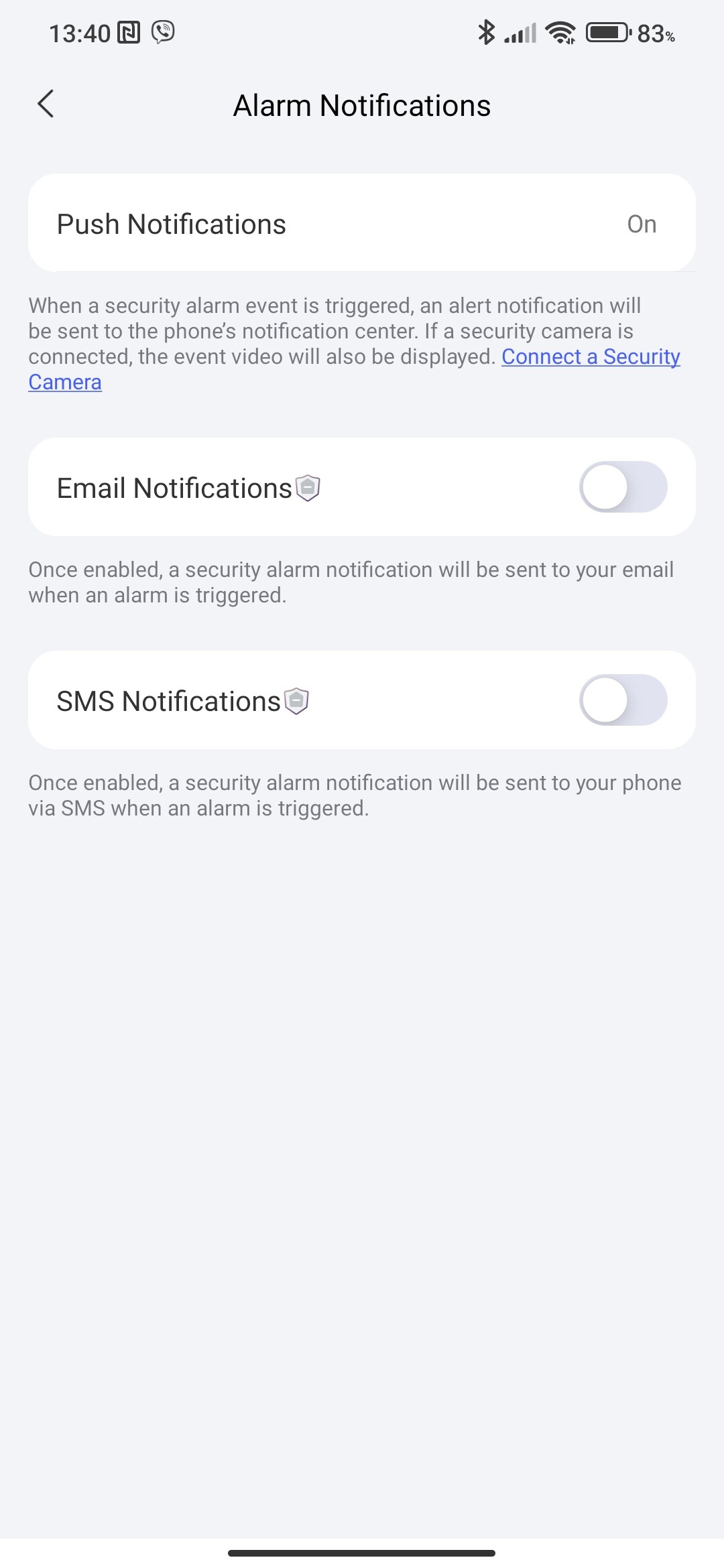Viewport: 724px width, 1568px height.
Task: Open Push Notifications settings
Action: 362,224
